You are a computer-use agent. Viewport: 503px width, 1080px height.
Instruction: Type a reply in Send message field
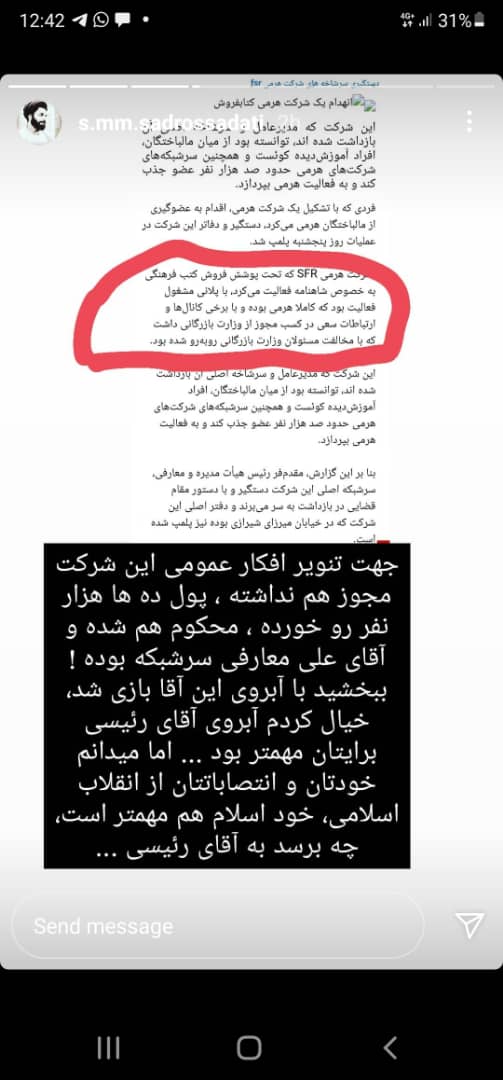pyautogui.click(x=218, y=926)
